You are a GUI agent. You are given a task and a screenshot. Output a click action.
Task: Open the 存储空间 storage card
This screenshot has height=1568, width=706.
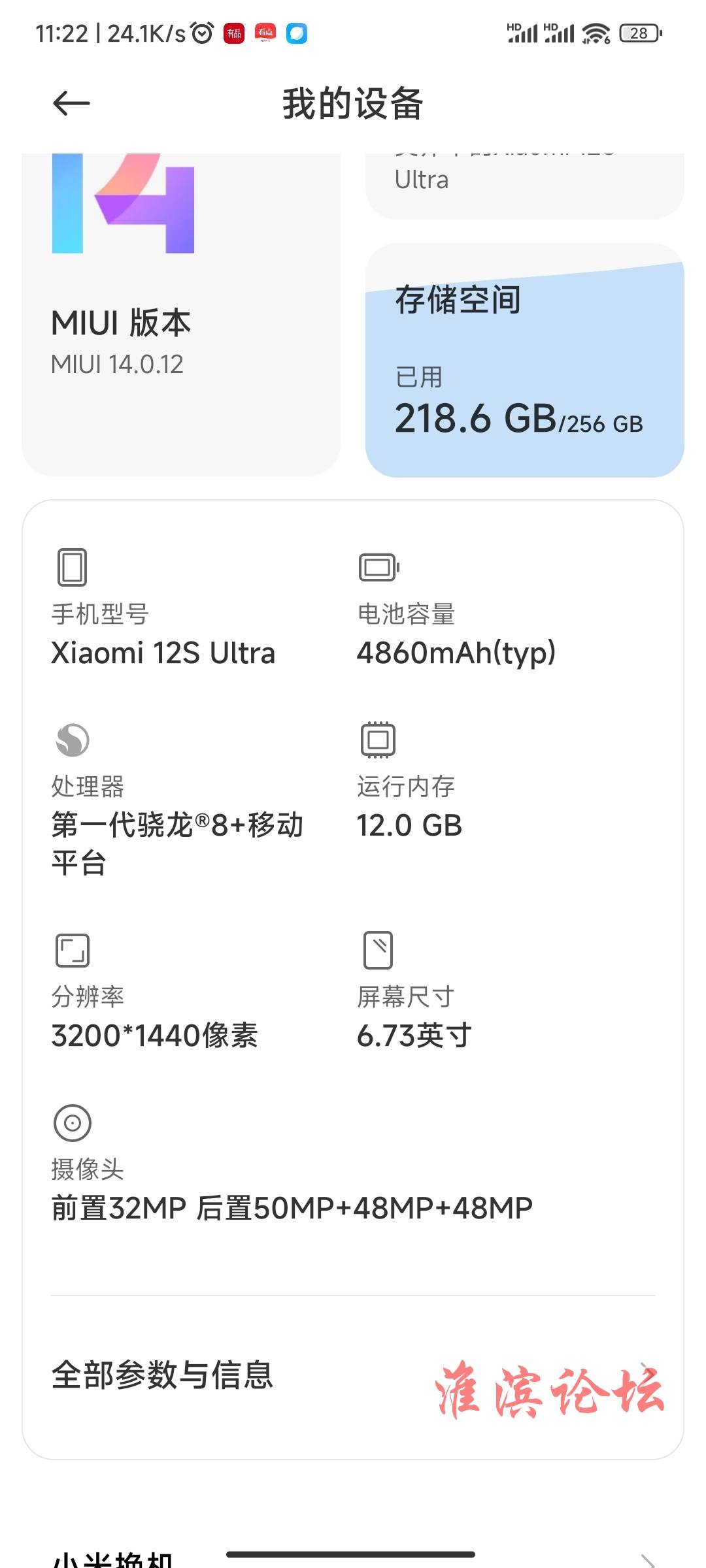pyautogui.click(x=524, y=361)
